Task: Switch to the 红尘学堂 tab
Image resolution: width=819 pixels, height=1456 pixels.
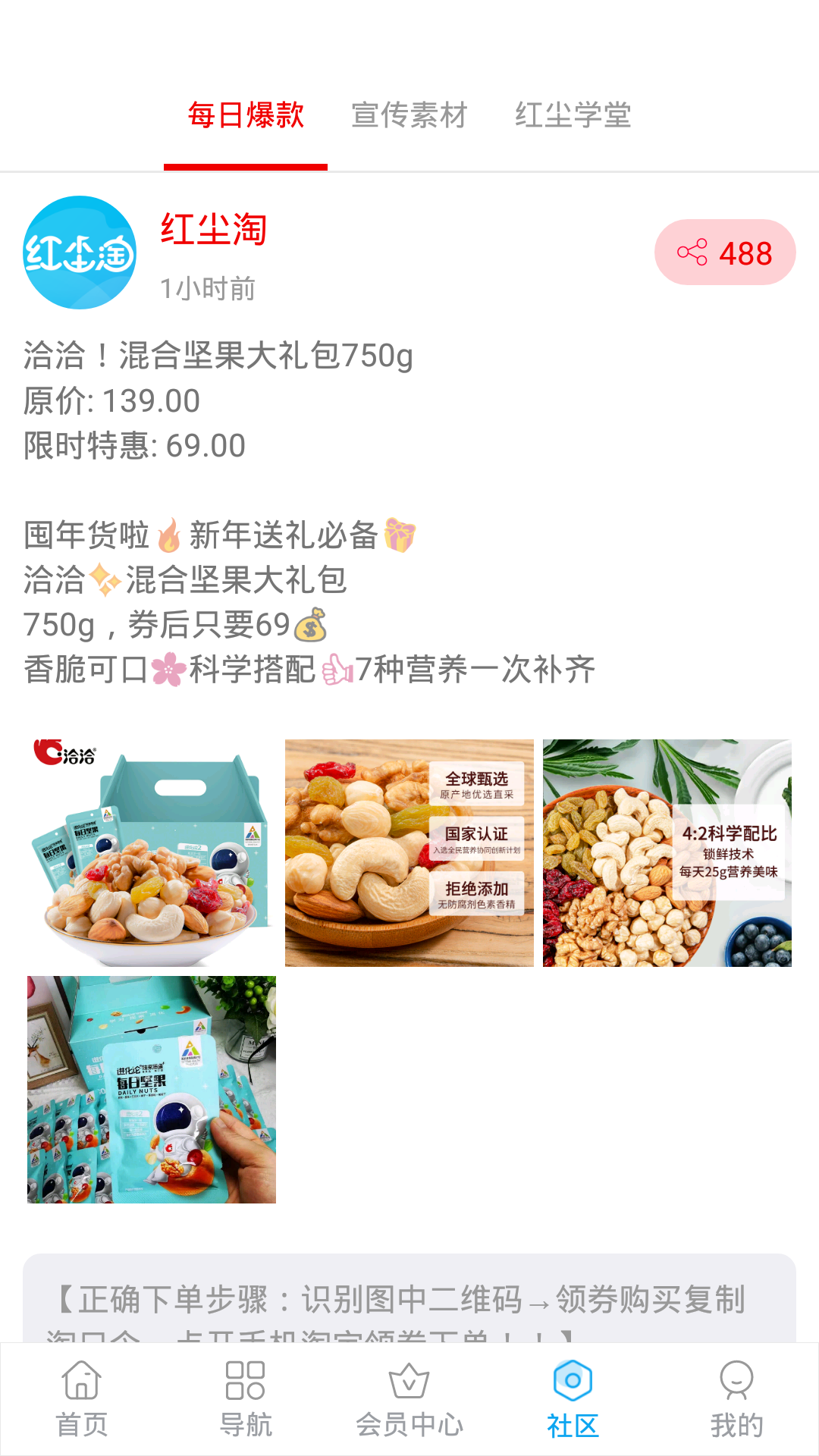Action: (x=574, y=115)
